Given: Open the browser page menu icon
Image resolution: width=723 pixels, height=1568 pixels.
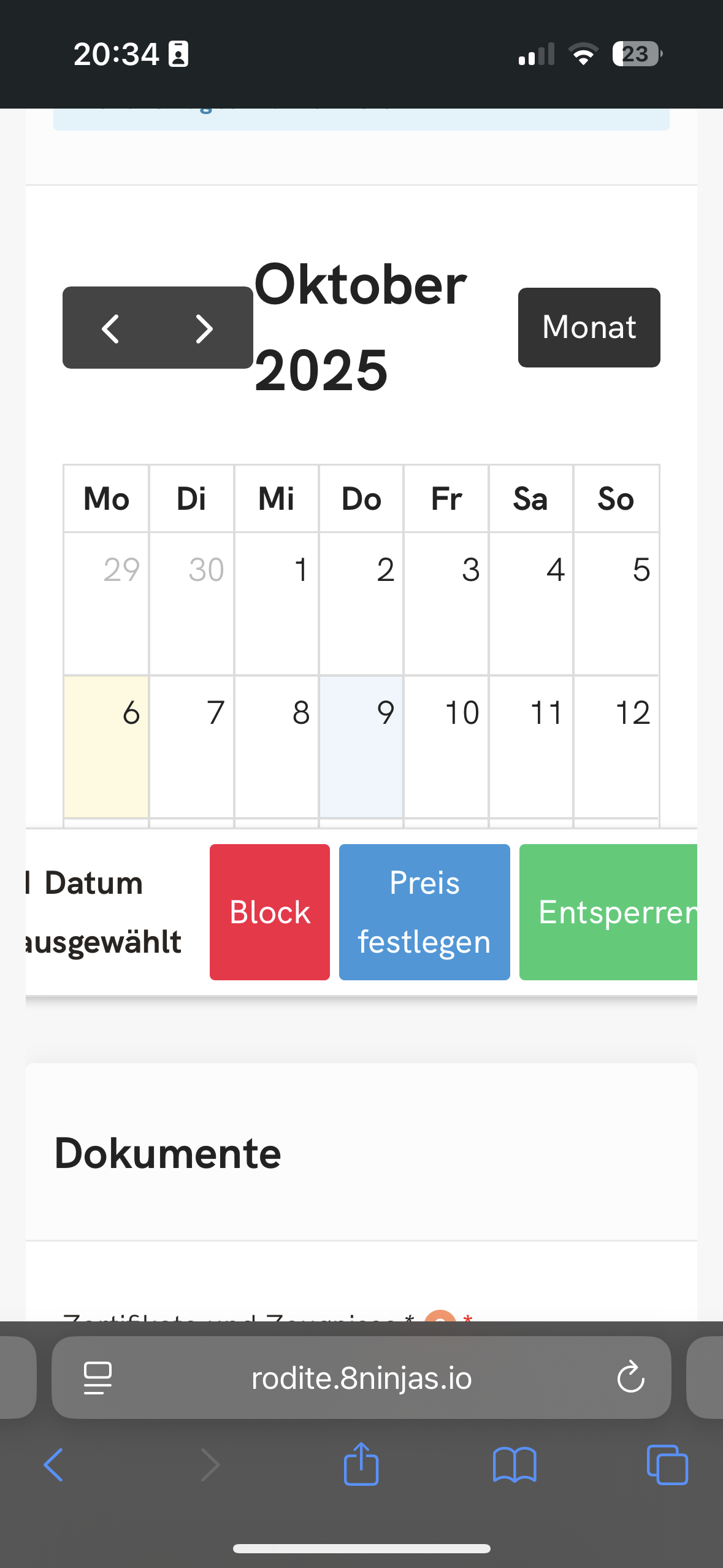Looking at the screenshot, I should 98,1378.
